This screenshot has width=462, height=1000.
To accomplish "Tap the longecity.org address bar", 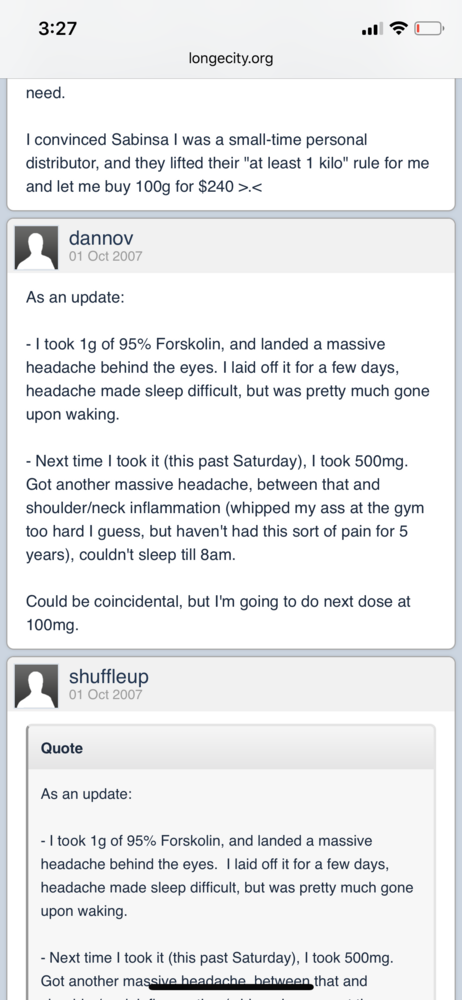I will 231,59.
